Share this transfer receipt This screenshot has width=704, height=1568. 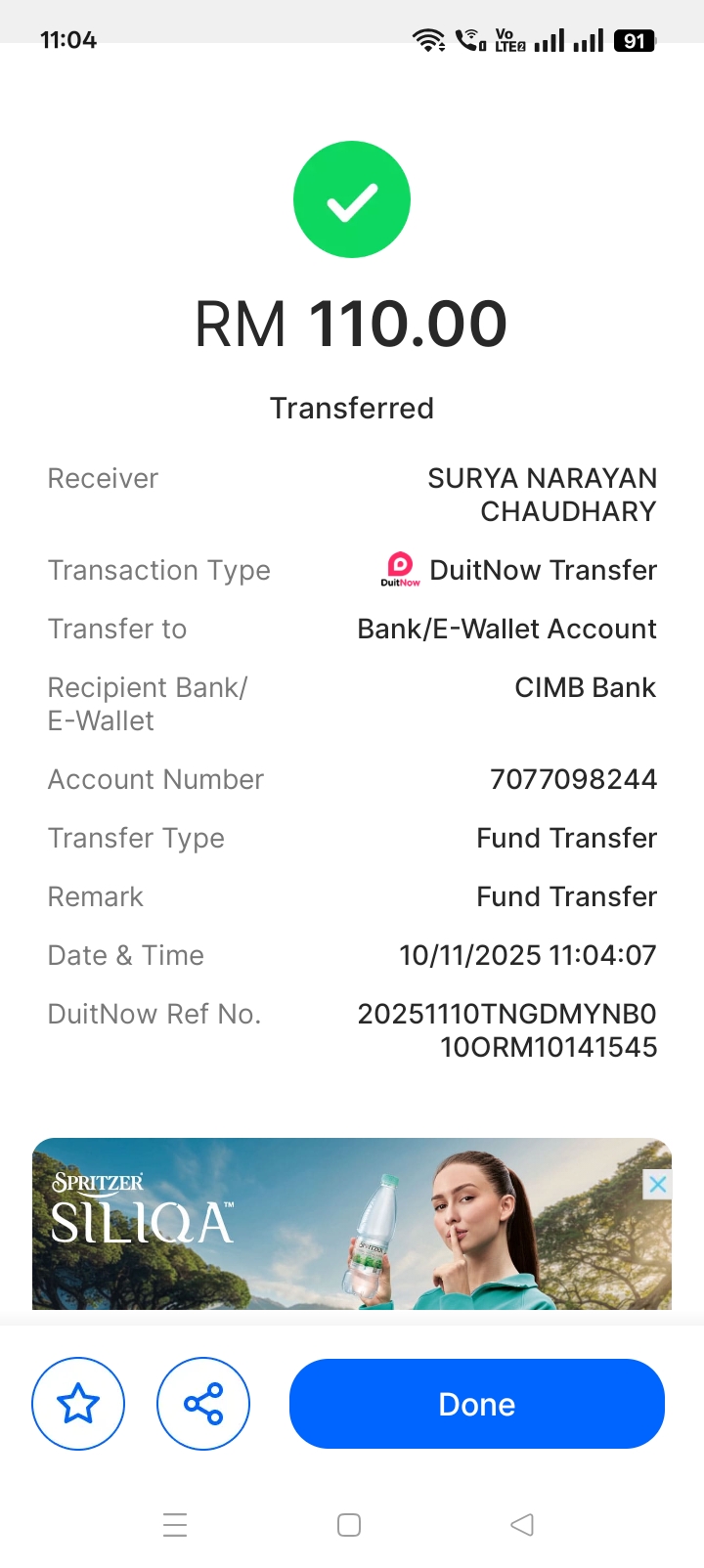(x=203, y=1404)
